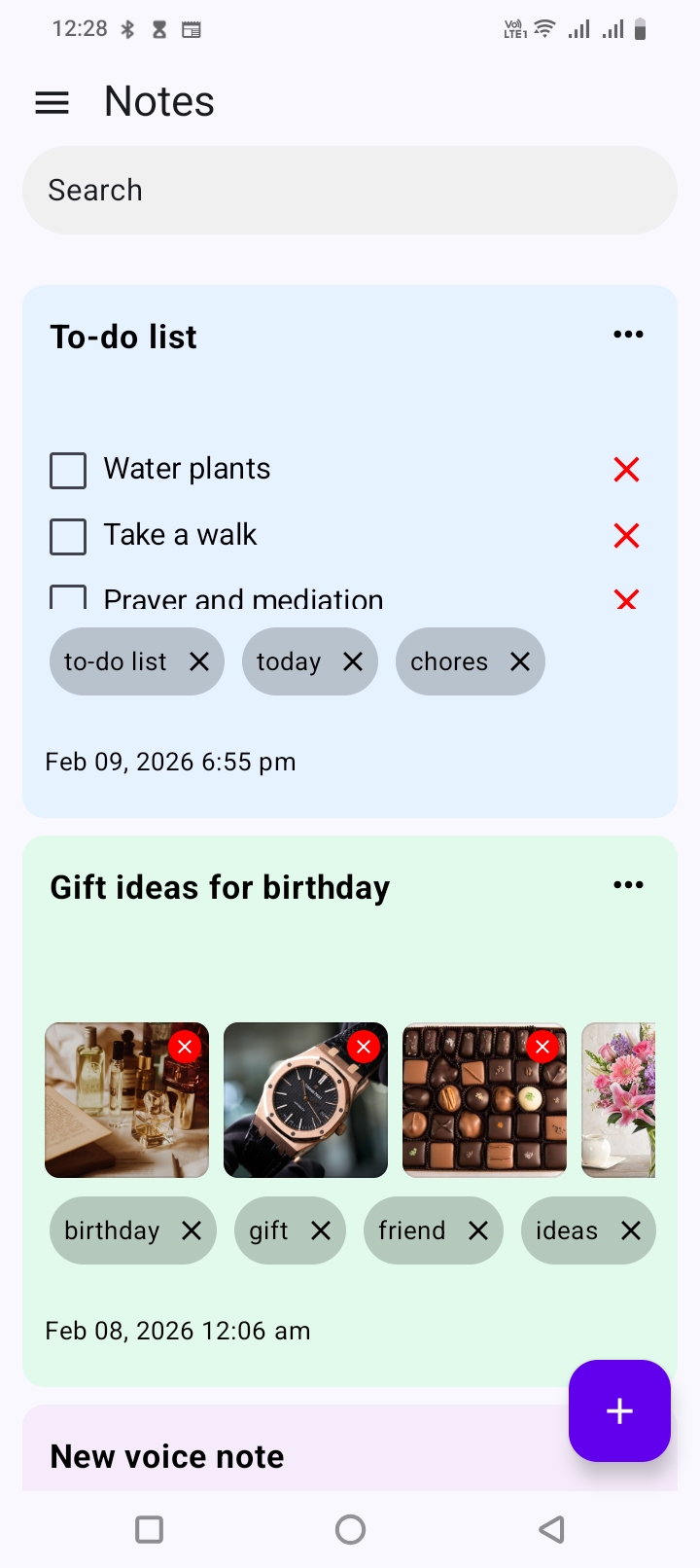Image resolution: width=700 pixels, height=1568 pixels.
Task: Remove the watch image from Gift ideas
Action: [363, 1047]
